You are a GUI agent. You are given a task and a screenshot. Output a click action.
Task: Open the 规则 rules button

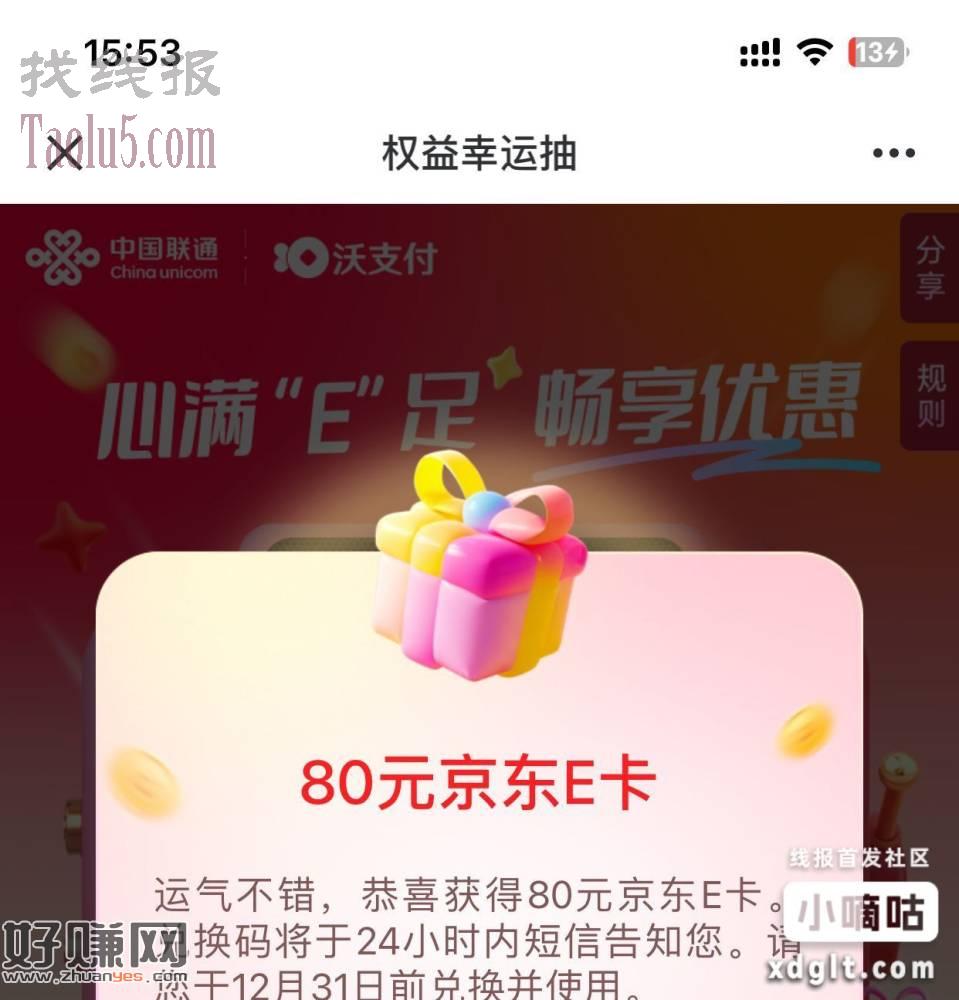click(x=930, y=395)
